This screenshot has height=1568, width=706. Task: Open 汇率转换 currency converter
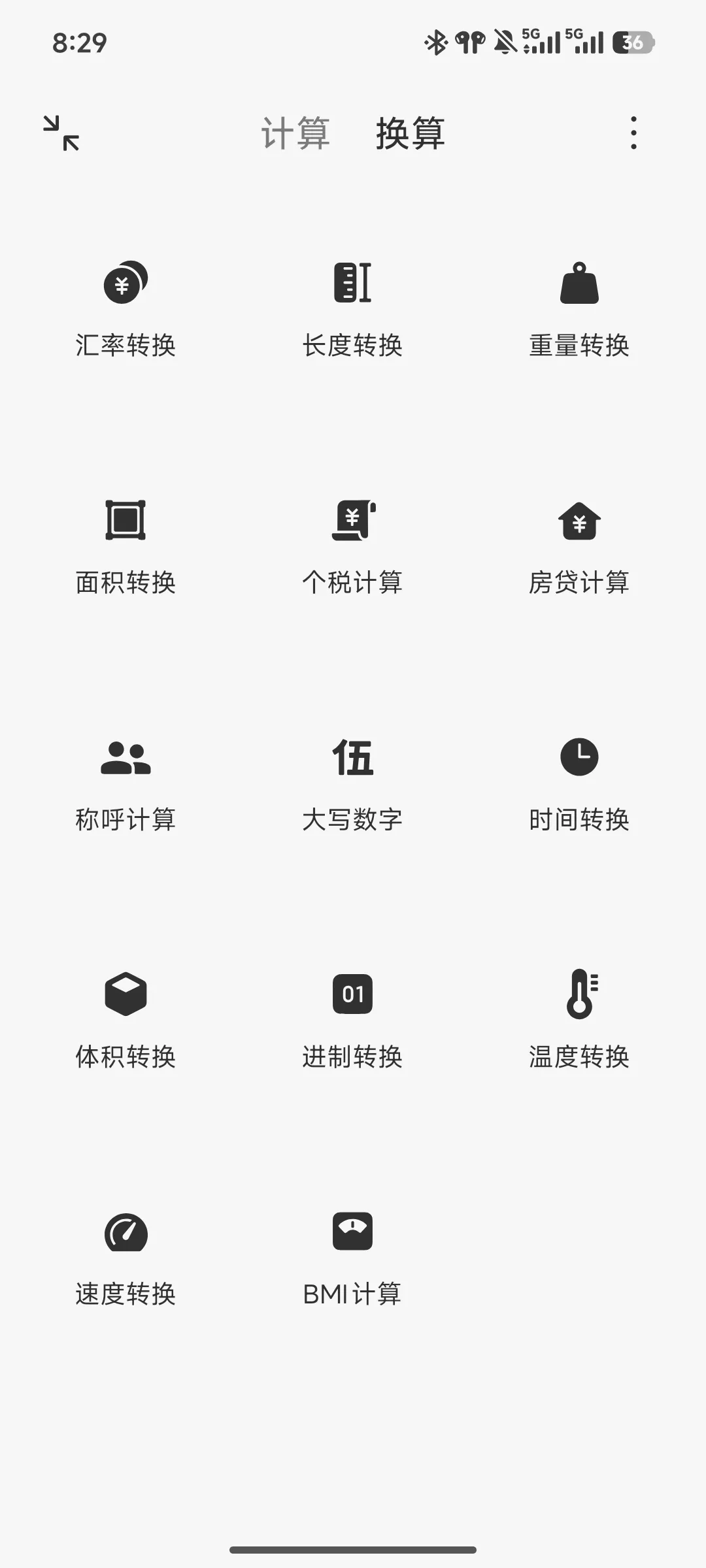[x=126, y=308]
